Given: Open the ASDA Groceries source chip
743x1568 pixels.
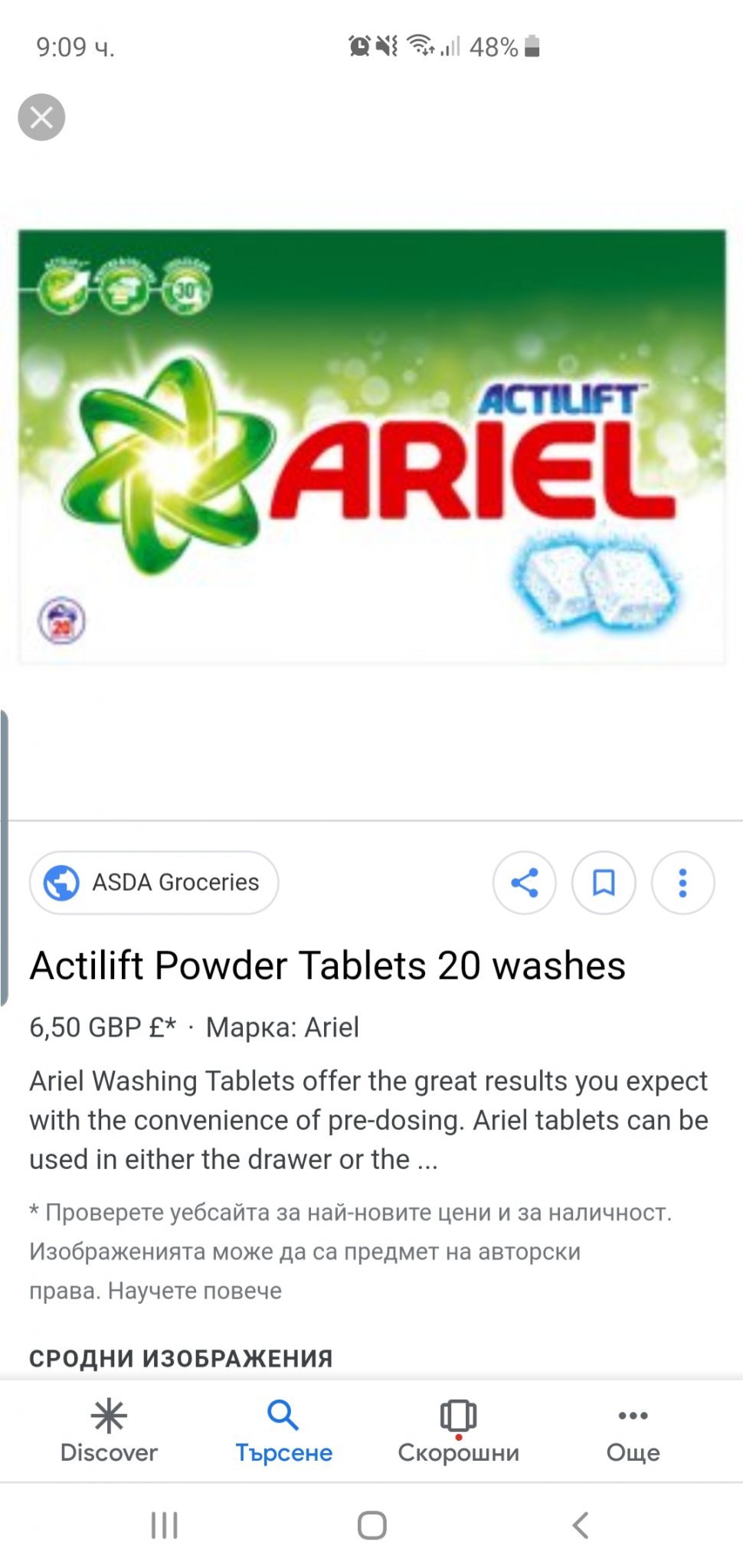Looking at the screenshot, I should tap(154, 882).
